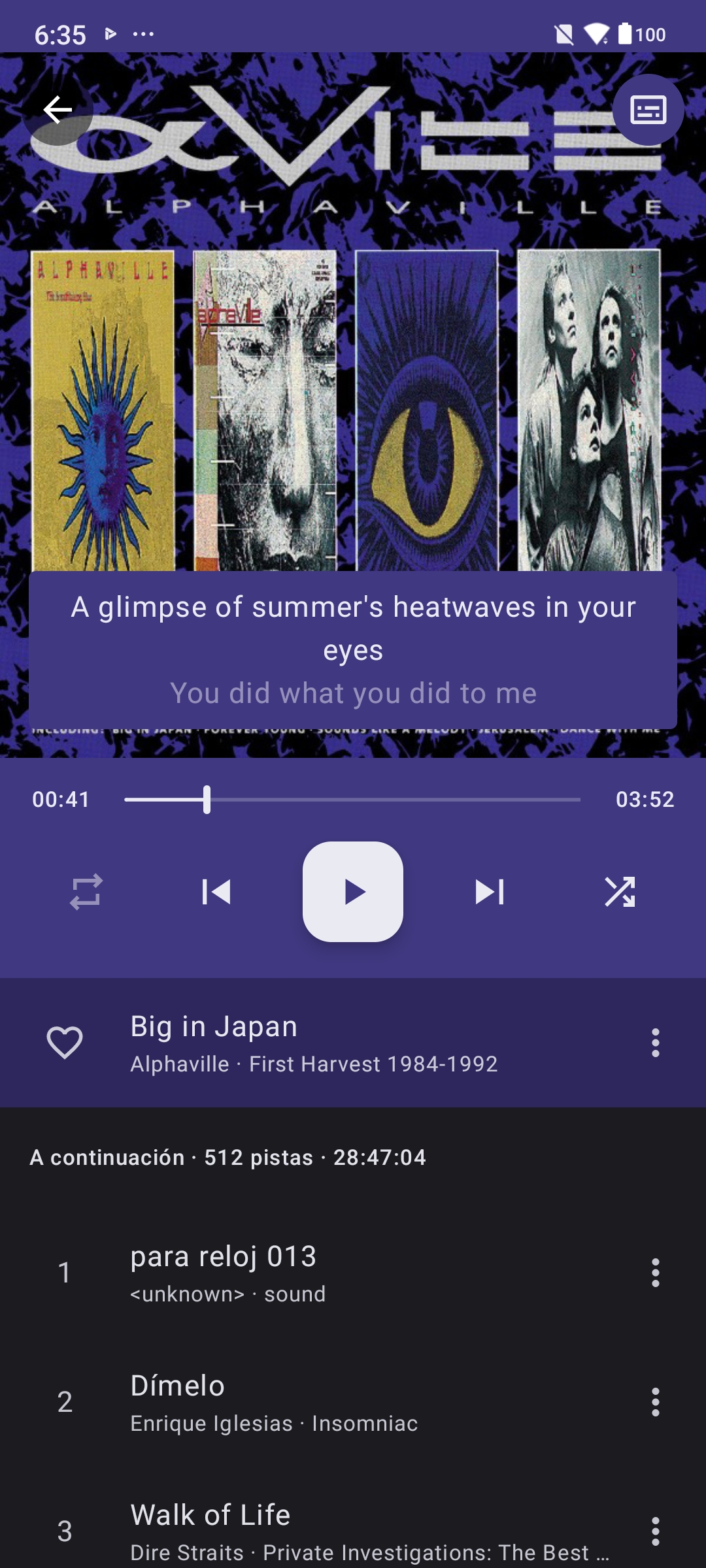
Task: Open more options for Walk of Life
Action: click(655, 1531)
